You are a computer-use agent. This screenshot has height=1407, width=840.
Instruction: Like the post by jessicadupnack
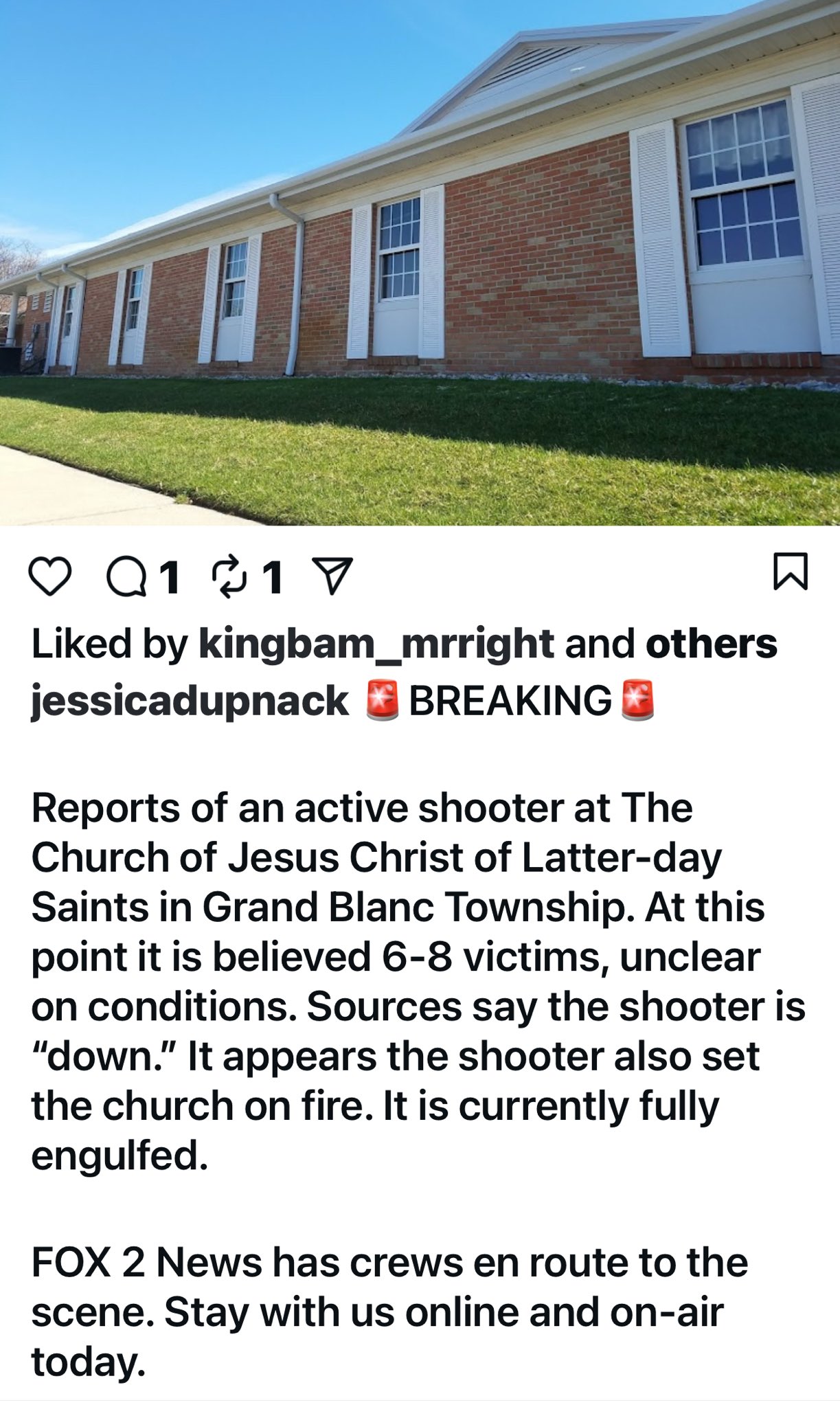(50, 576)
